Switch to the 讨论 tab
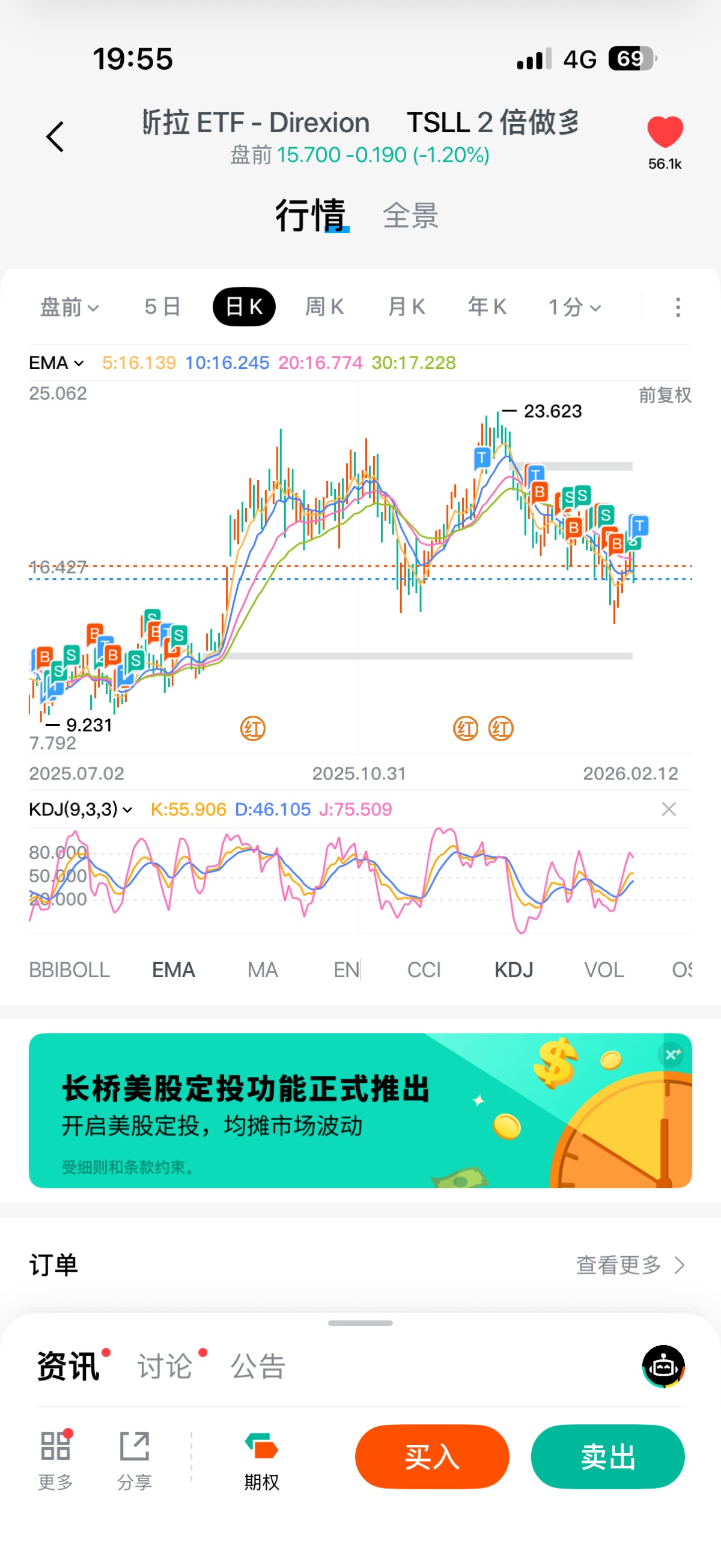The width and height of the screenshot is (721, 1568). click(x=165, y=1367)
